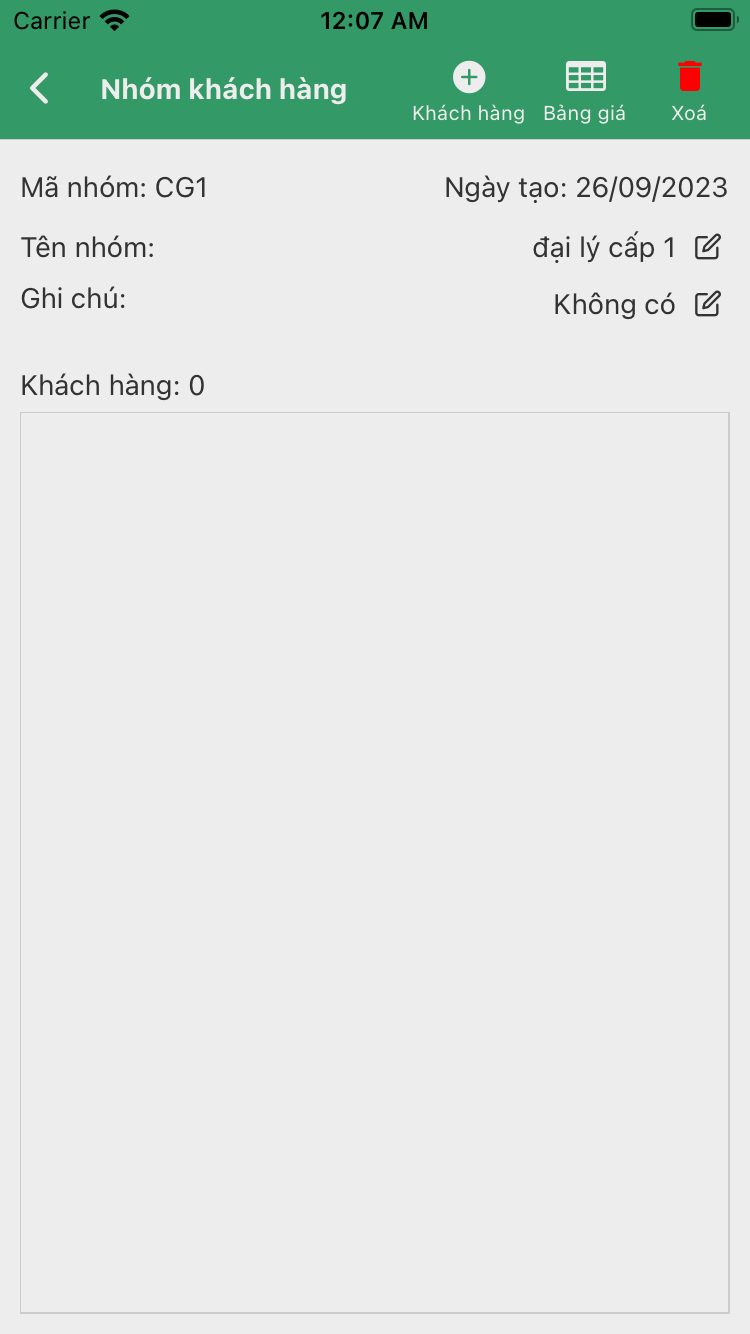The width and height of the screenshot is (750, 1334).
Task: Go back from Nhóm khách hàng
Action: pos(40,89)
